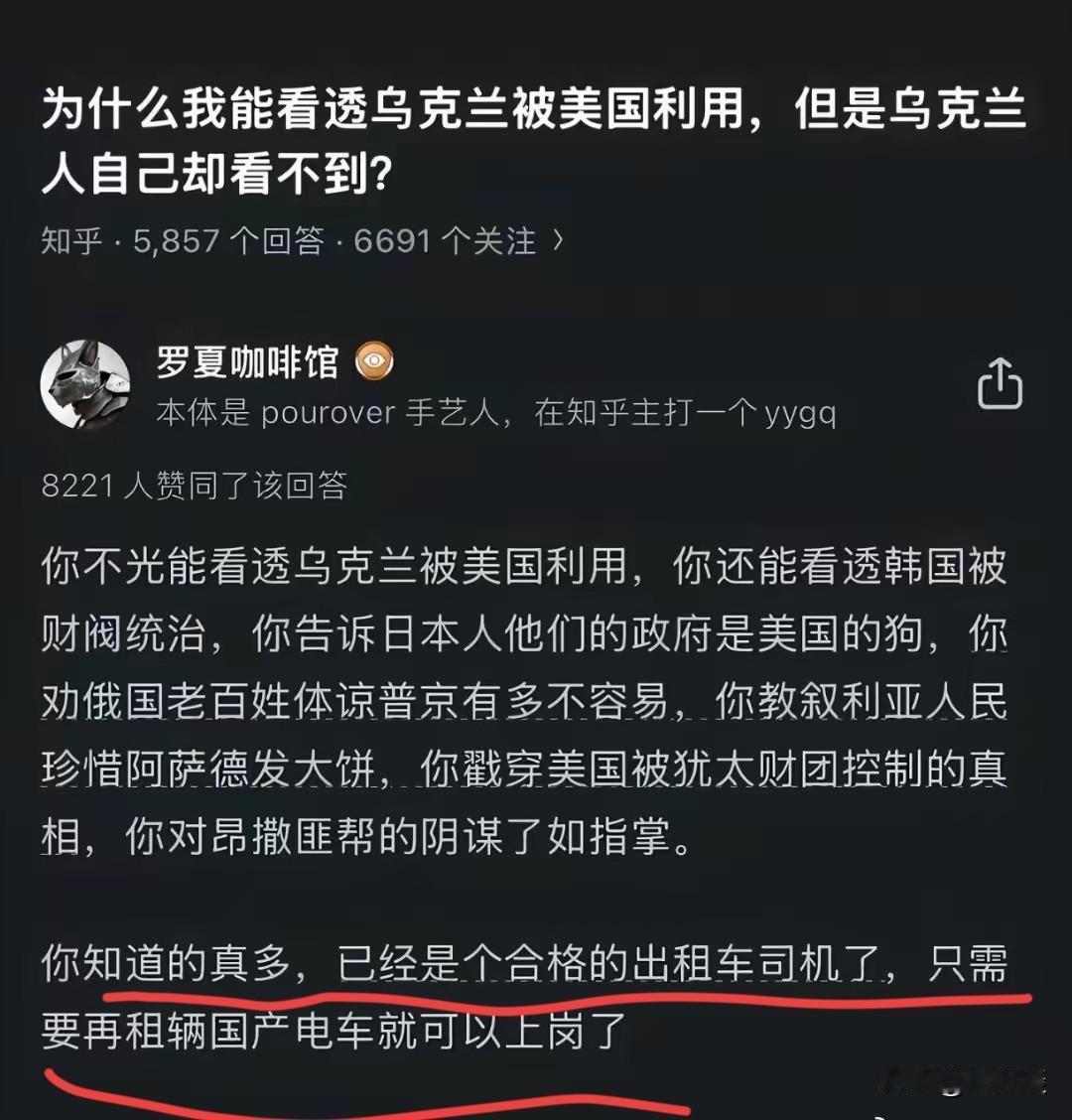
Task: Click the username 罗夏咖啡馆
Action: 250,363
